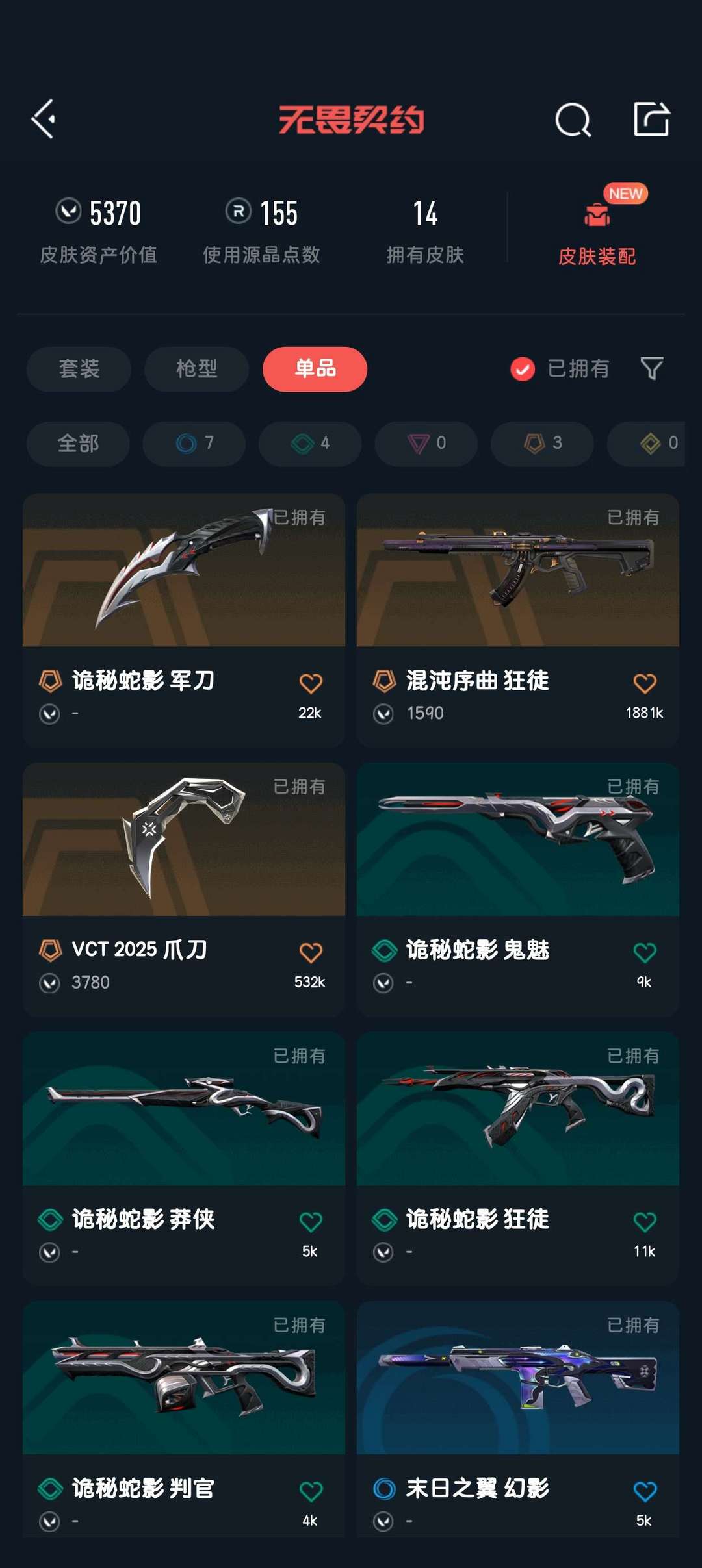This screenshot has height=1568, width=702.
Task: Select the 全部 rarity chip
Action: [x=78, y=444]
